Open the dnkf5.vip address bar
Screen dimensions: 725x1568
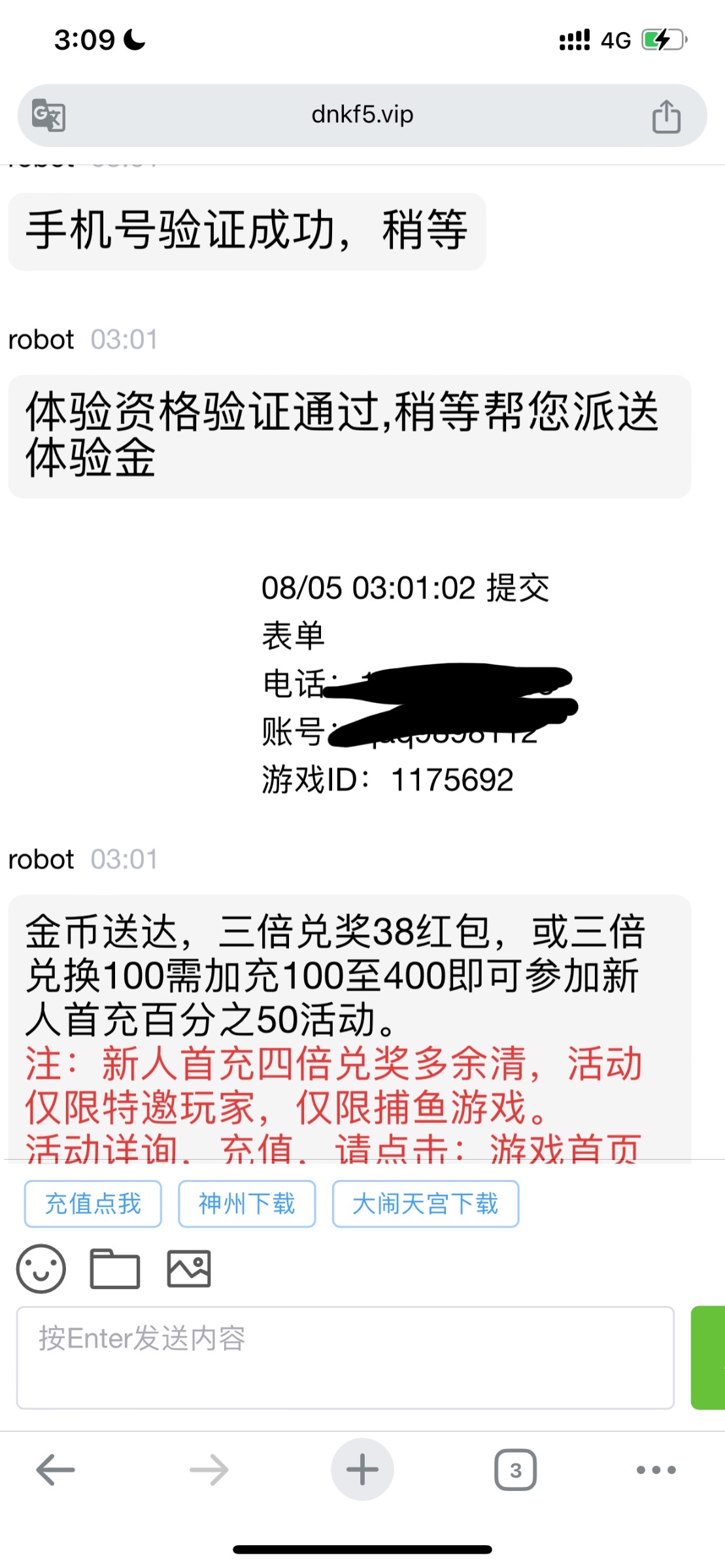point(362,116)
